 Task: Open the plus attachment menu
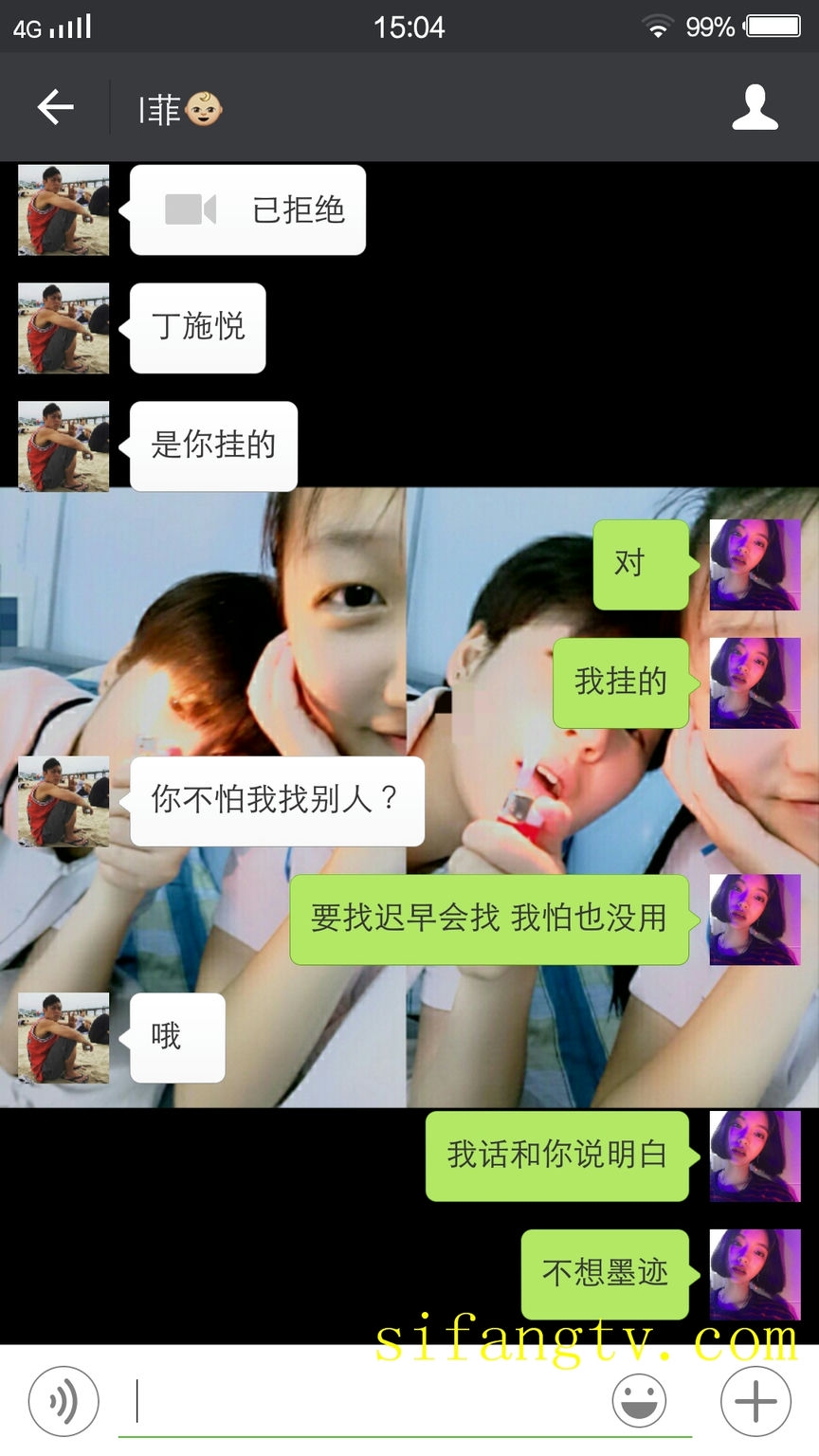[x=755, y=1400]
